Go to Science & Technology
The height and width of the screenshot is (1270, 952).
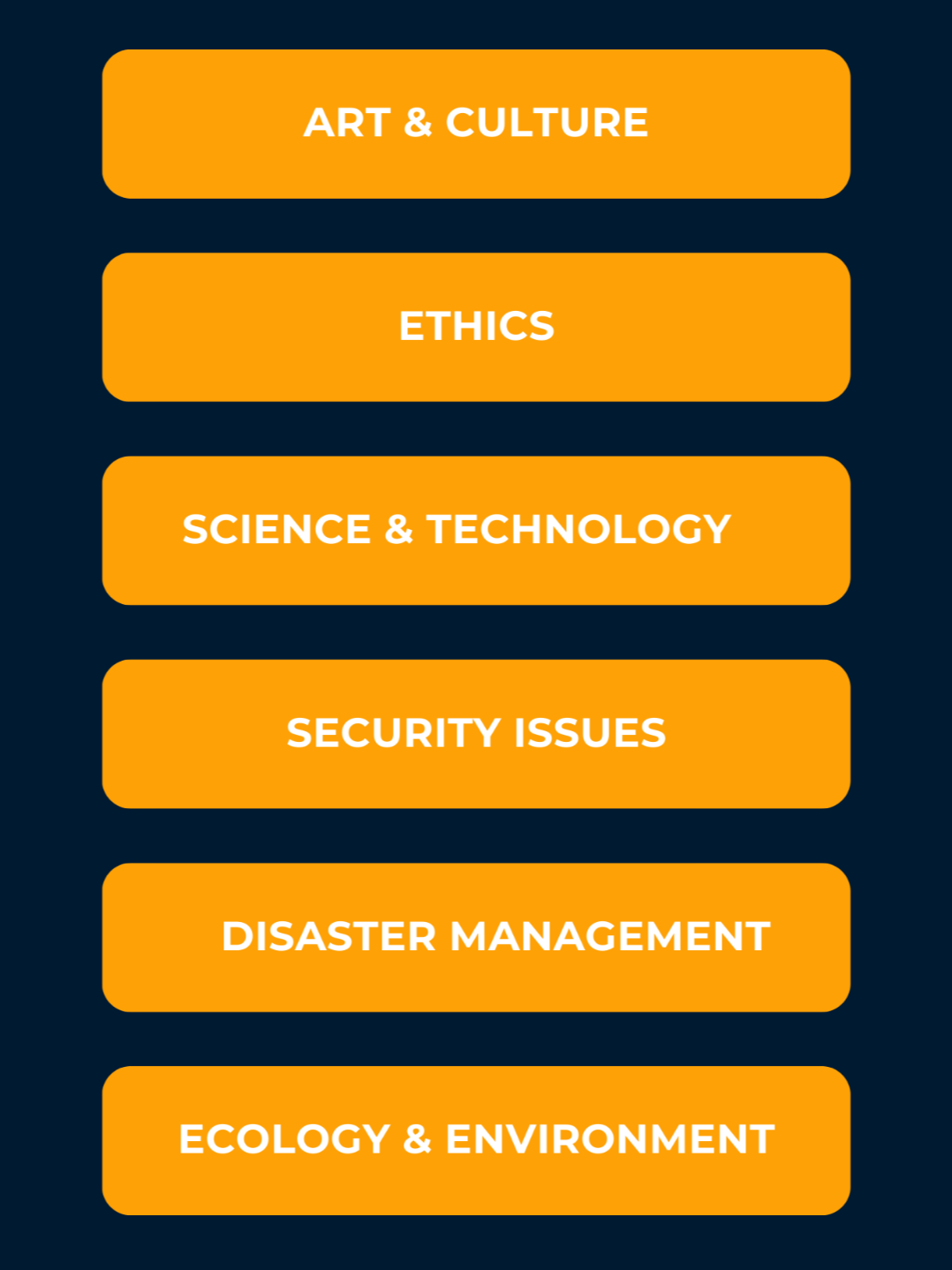[476, 530]
